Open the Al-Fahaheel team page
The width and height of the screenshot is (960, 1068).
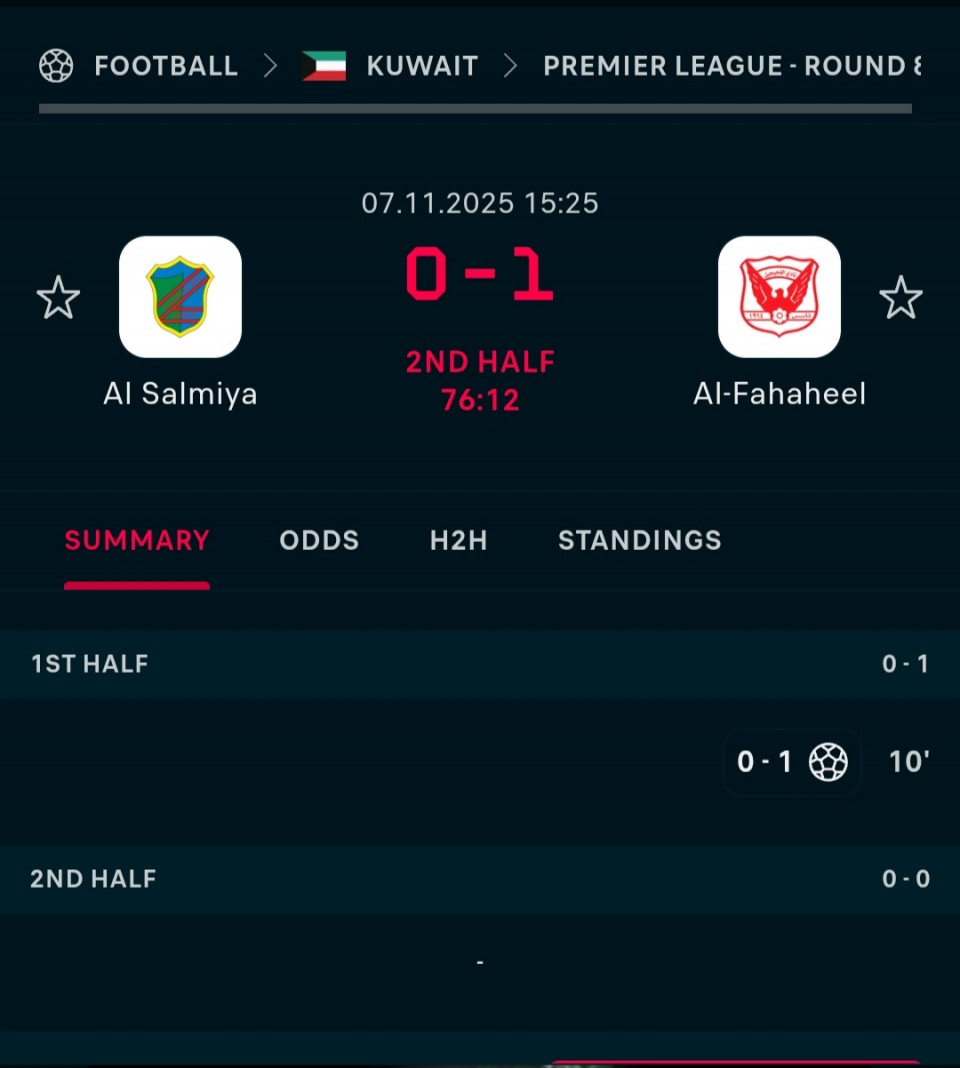(779, 297)
